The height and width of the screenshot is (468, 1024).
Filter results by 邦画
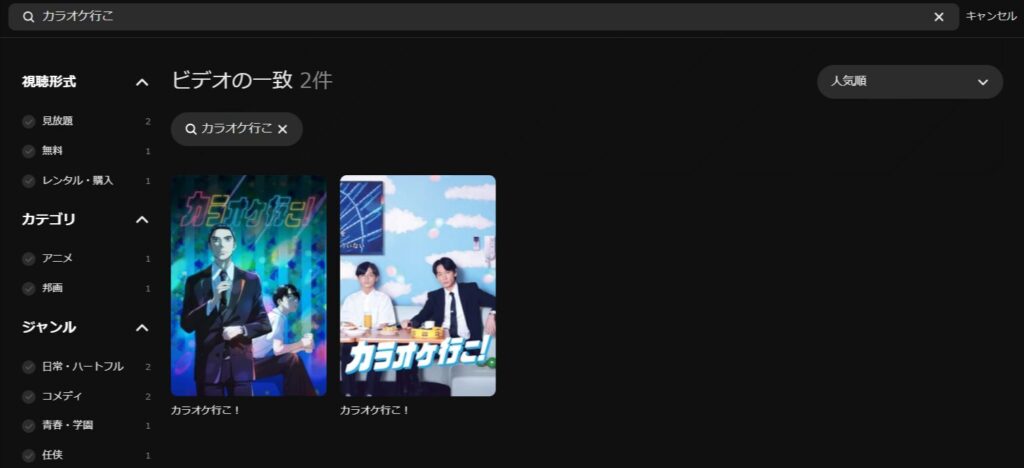[x=29, y=289]
